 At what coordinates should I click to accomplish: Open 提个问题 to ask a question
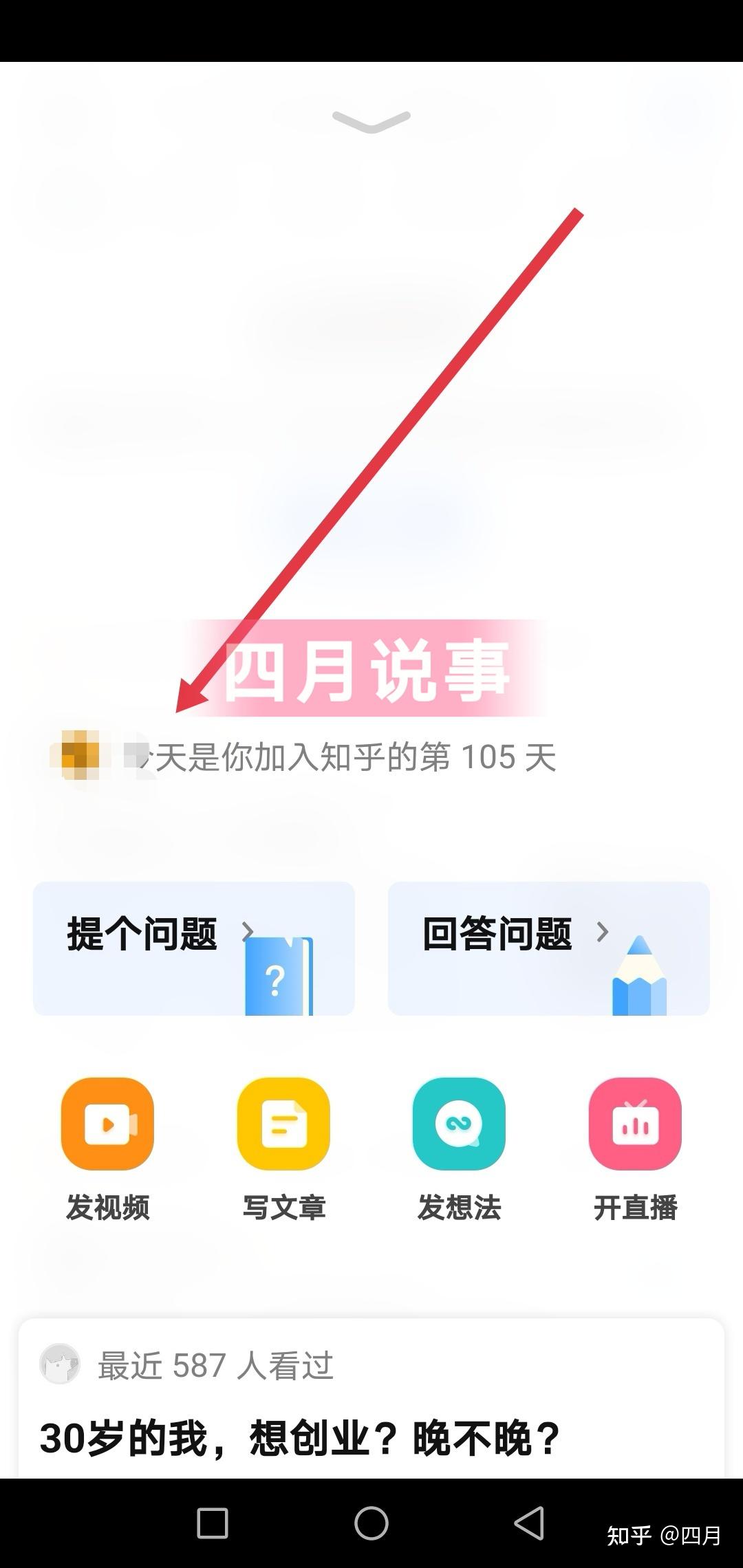pos(193,948)
